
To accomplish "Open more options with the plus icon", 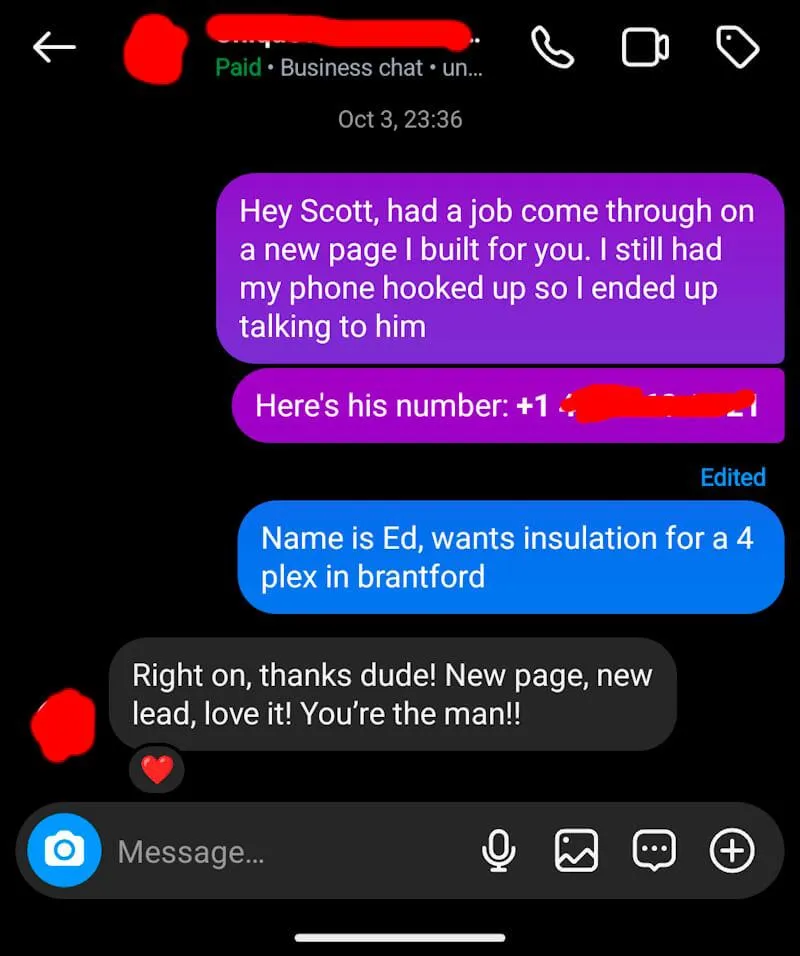I will tap(732, 850).
